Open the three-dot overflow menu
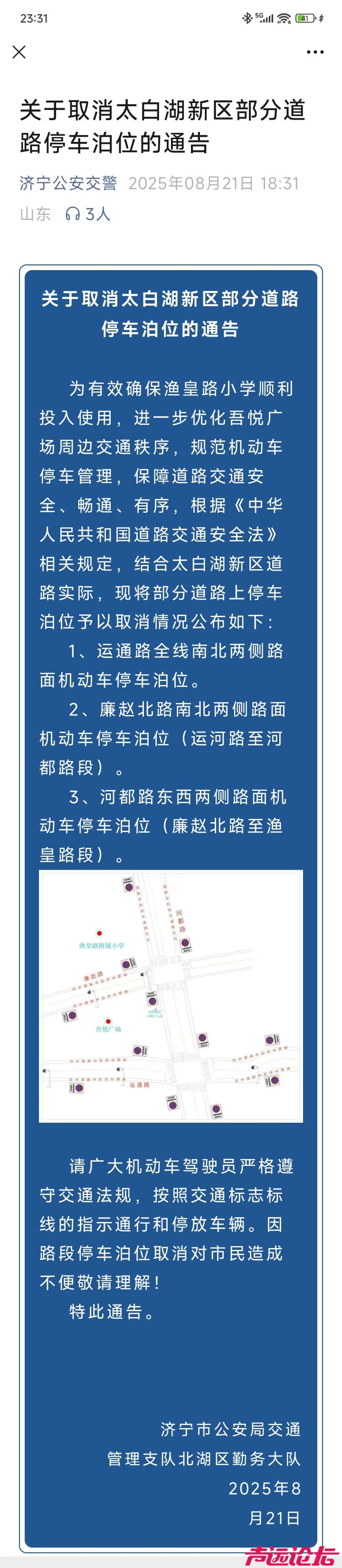This screenshot has height=1568, width=342. pos(314,52)
